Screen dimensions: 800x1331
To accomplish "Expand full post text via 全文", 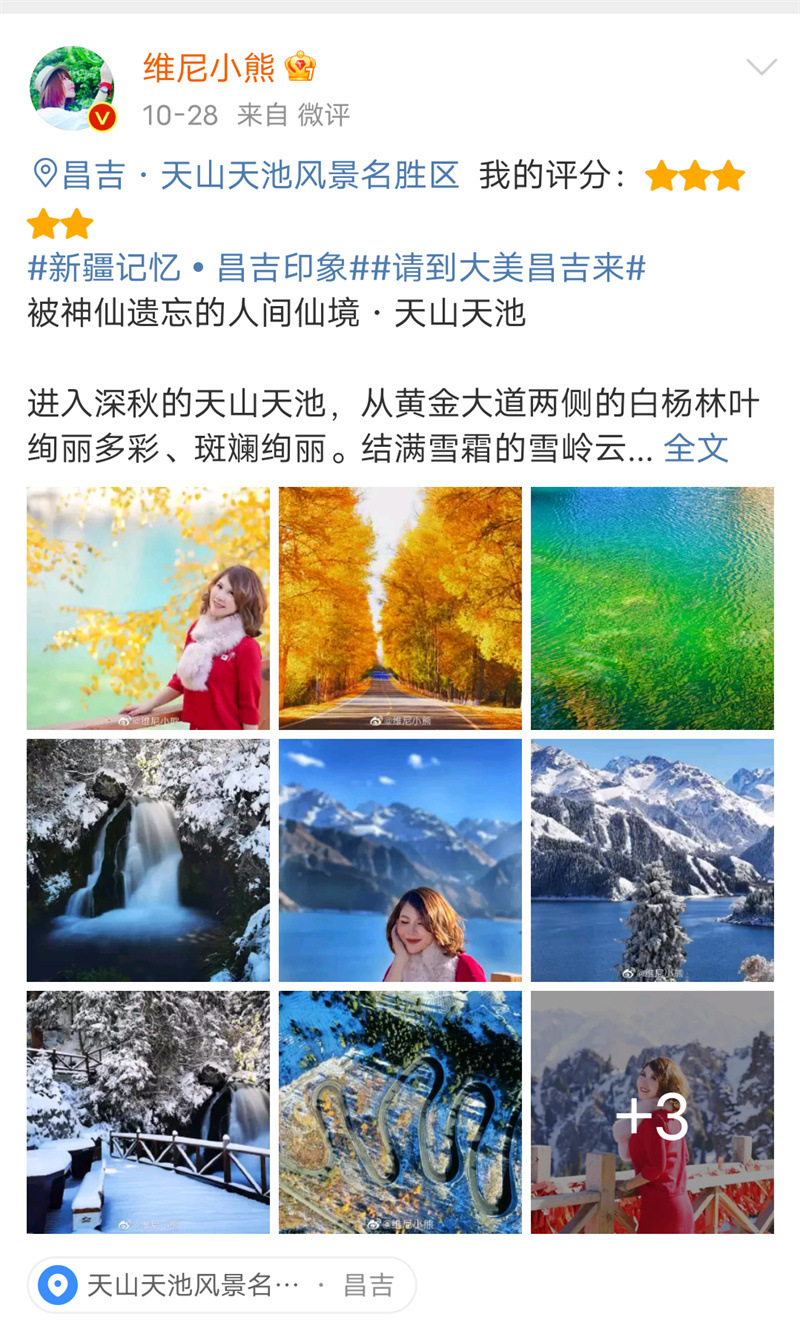I will coord(696,448).
